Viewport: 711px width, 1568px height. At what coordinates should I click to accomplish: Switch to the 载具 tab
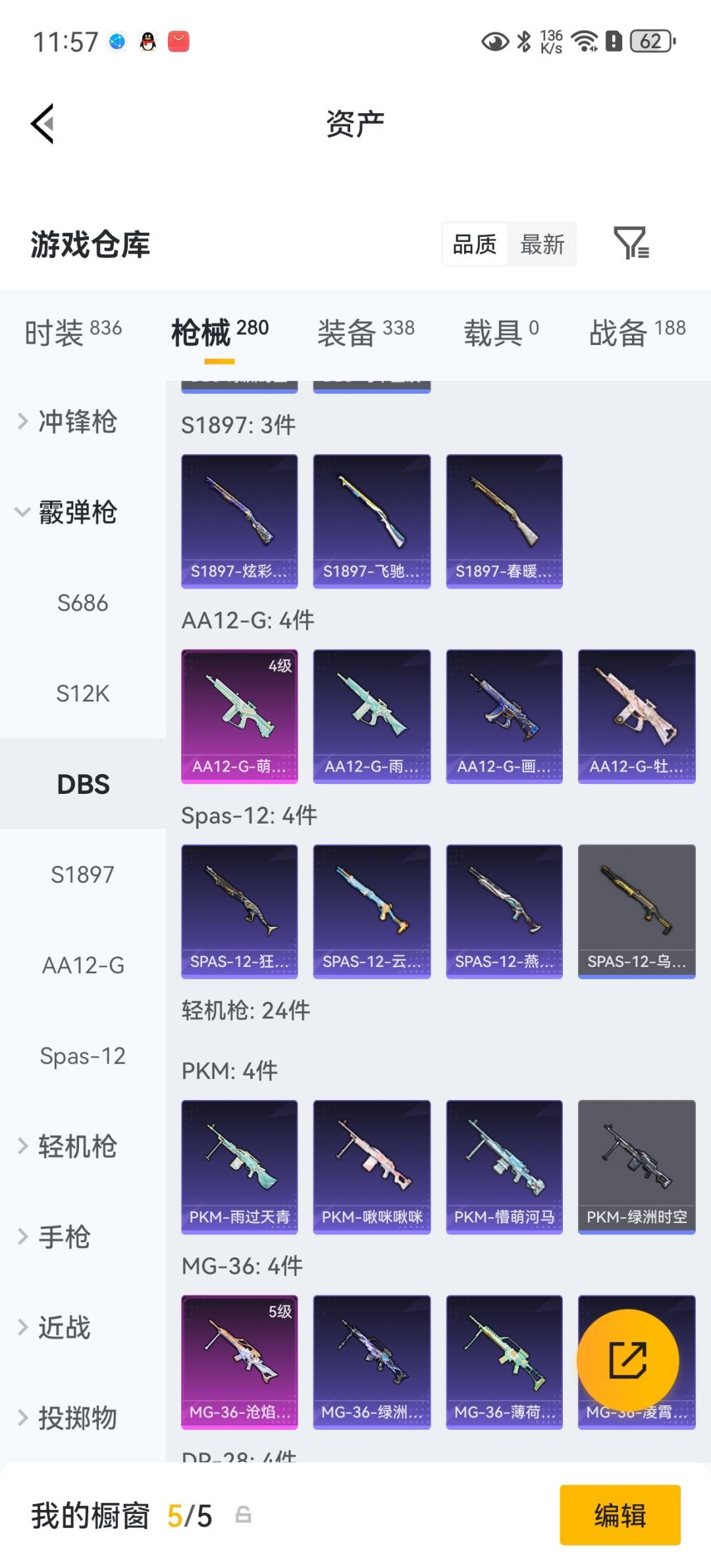[501, 331]
